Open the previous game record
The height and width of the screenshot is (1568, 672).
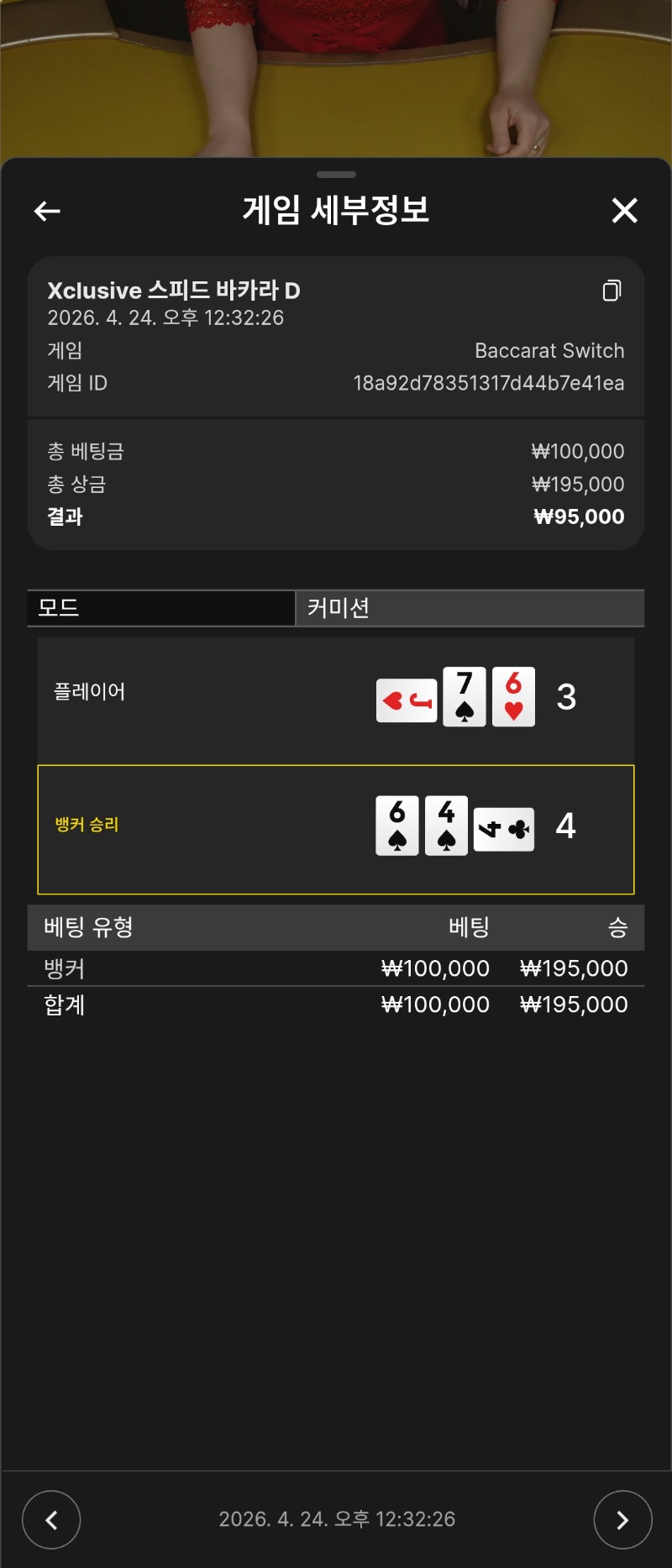coord(51,1519)
